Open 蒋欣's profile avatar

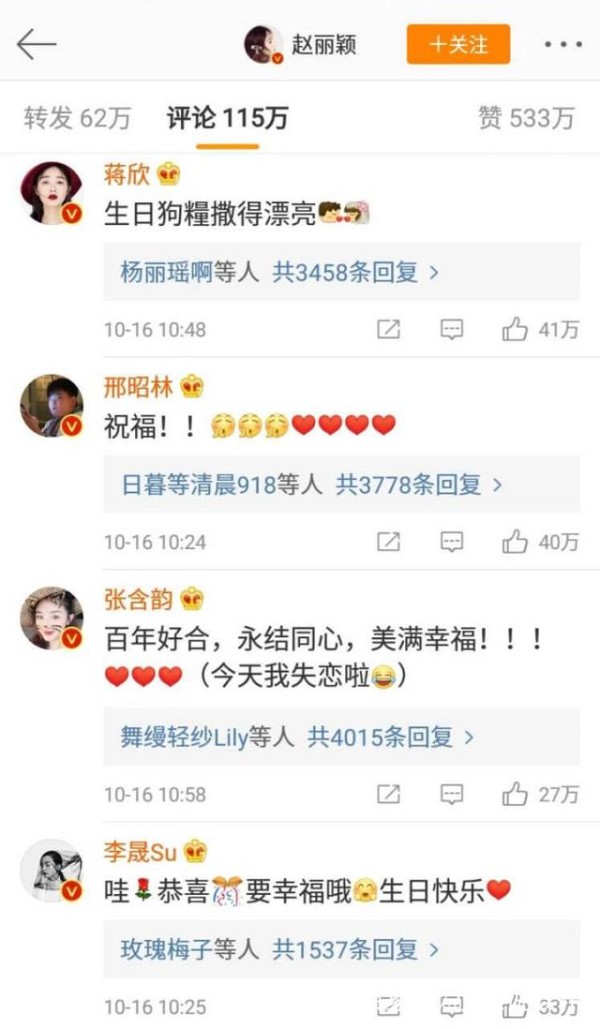(x=52, y=193)
